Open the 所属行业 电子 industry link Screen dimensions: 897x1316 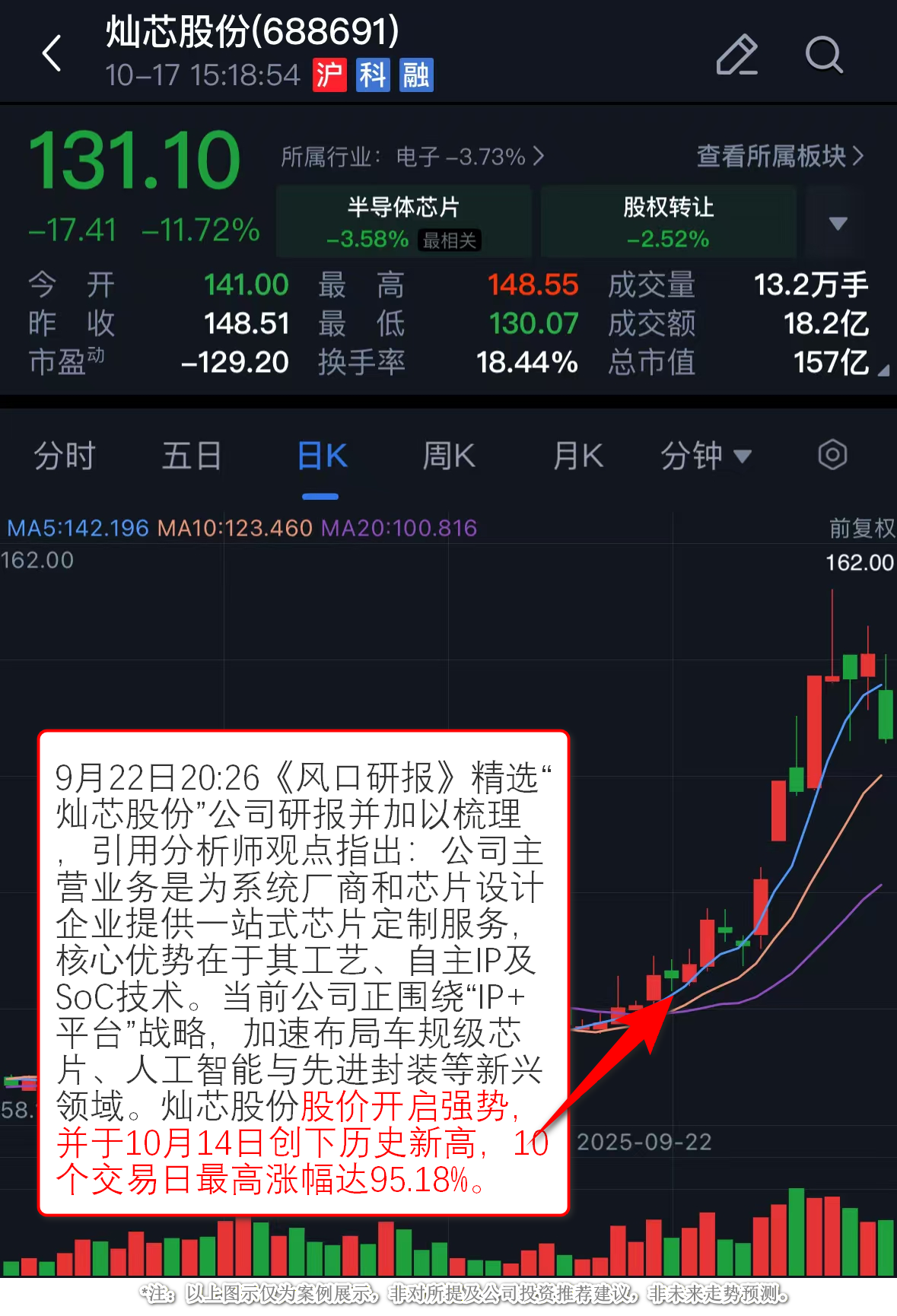(x=412, y=157)
